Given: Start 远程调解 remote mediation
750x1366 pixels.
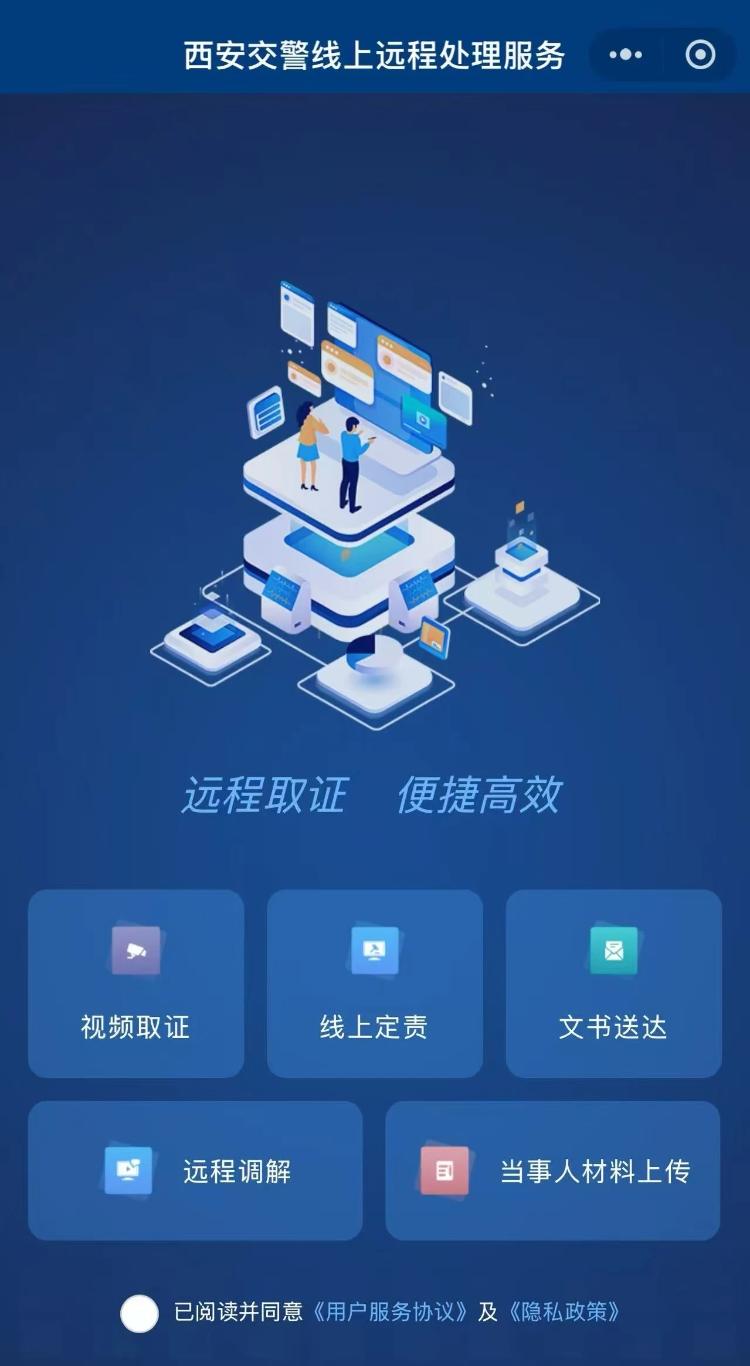Looking at the screenshot, I should tap(195, 1170).
